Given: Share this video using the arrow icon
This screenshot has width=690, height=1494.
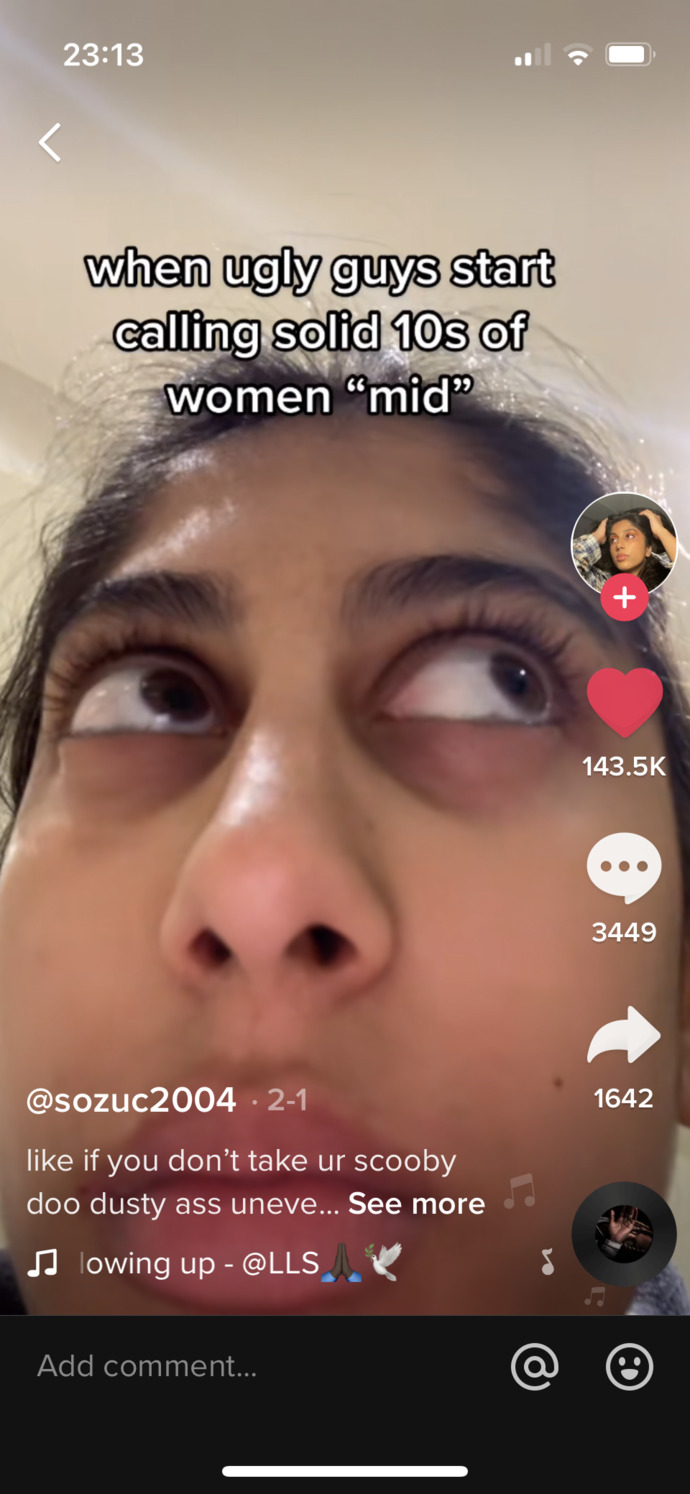Looking at the screenshot, I should pyautogui.click(x=624, y=1035).
